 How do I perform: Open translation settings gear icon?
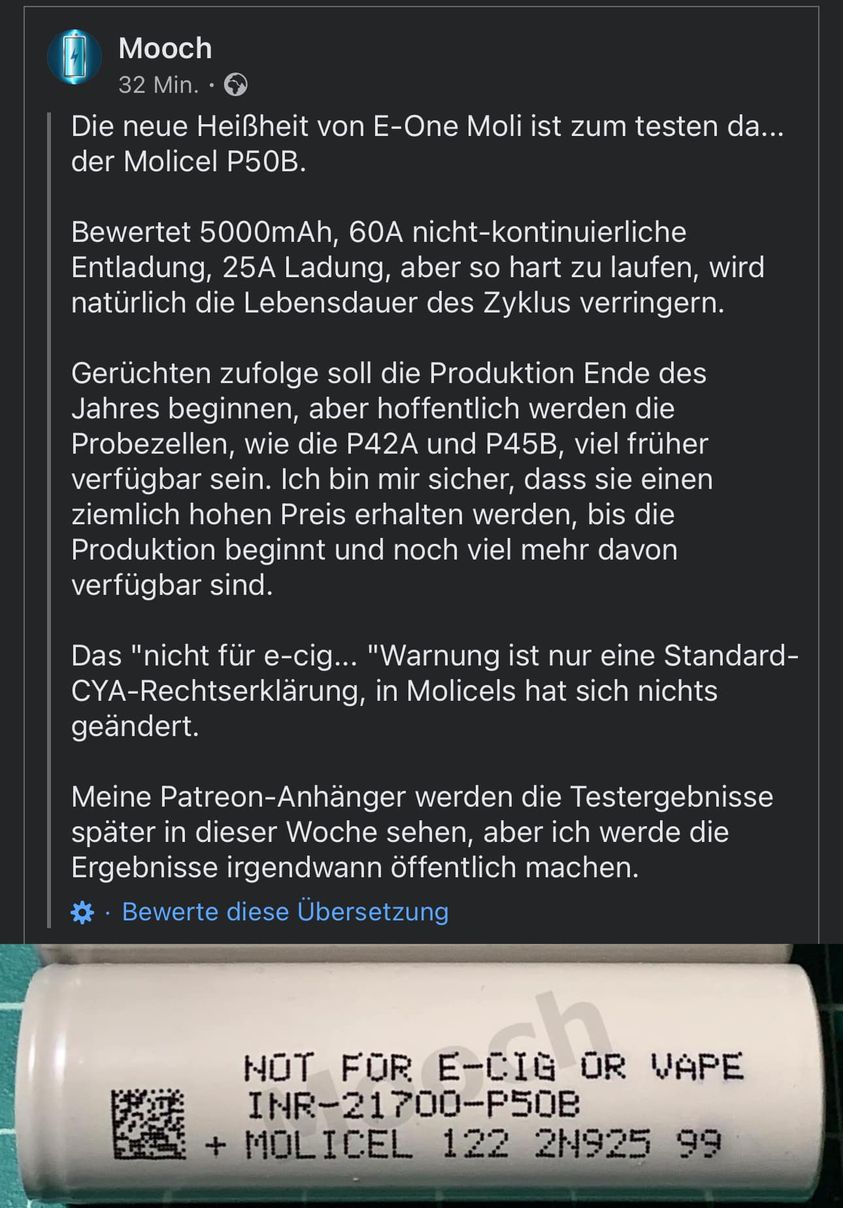point(83,912)
